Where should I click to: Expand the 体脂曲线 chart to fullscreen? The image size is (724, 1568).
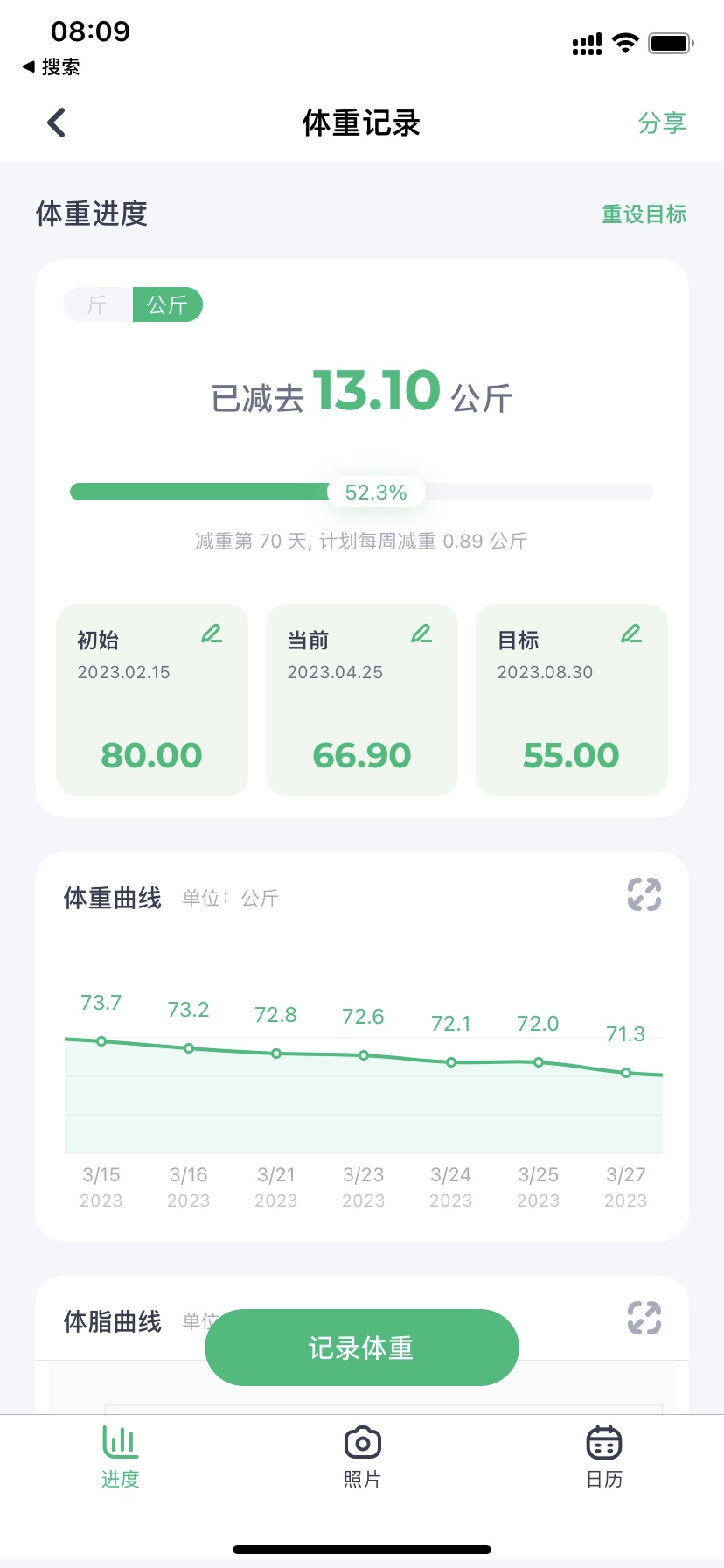click(644, 1318)
